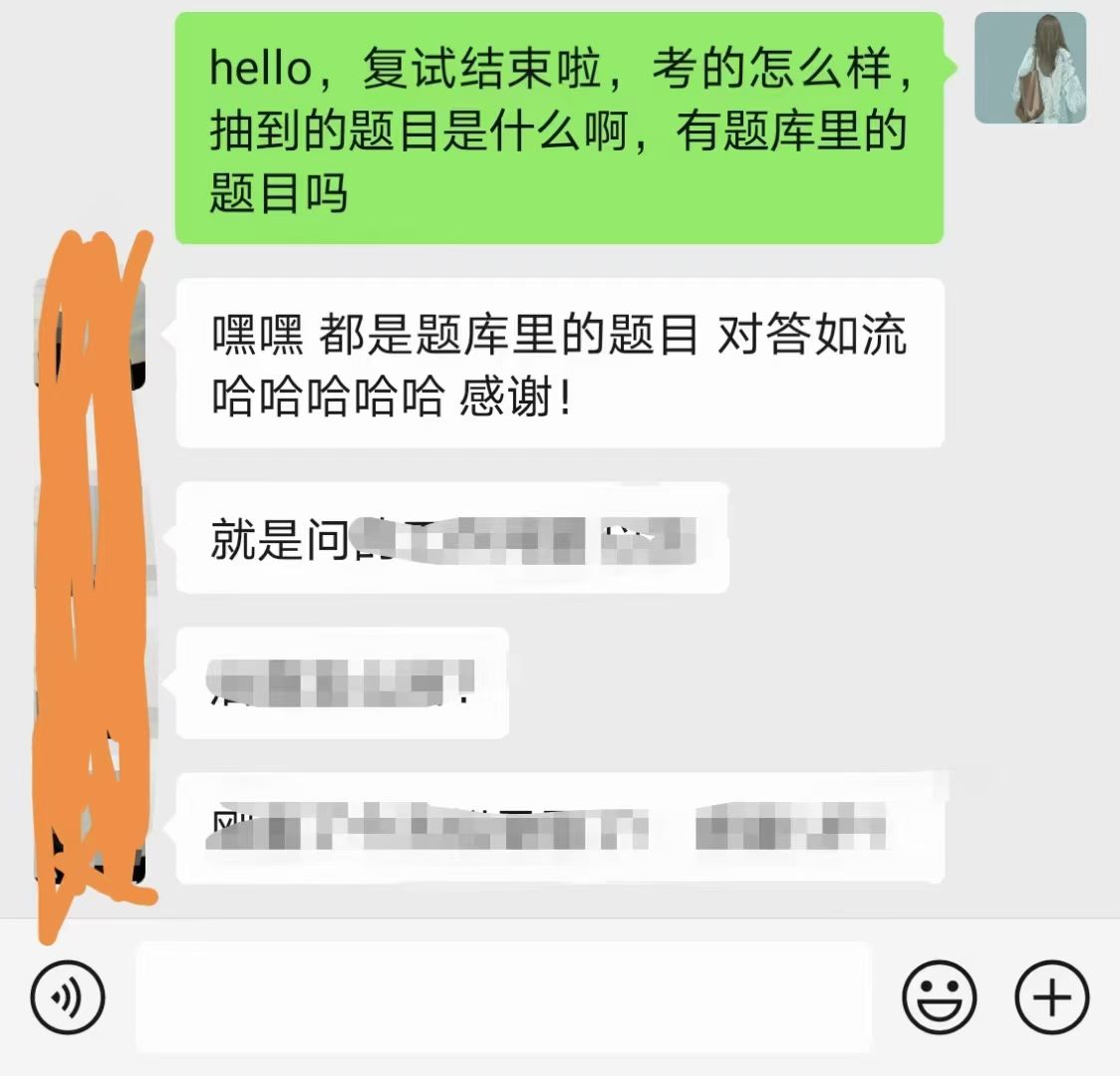Open the emoji picker

coord(939,996)
